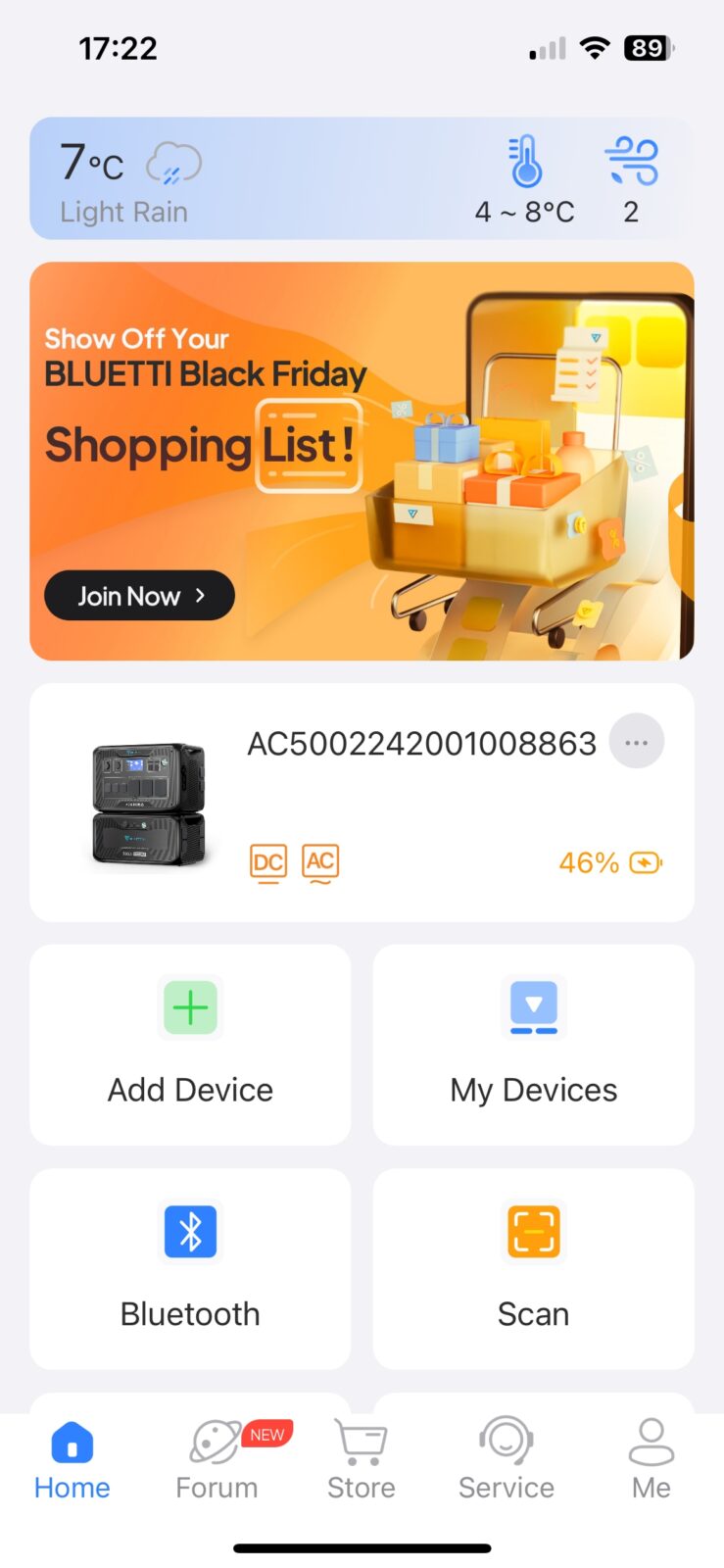Screen dimensions: 724x1568
Task: Open the Me profile tab
Action: click(651, 1460)
